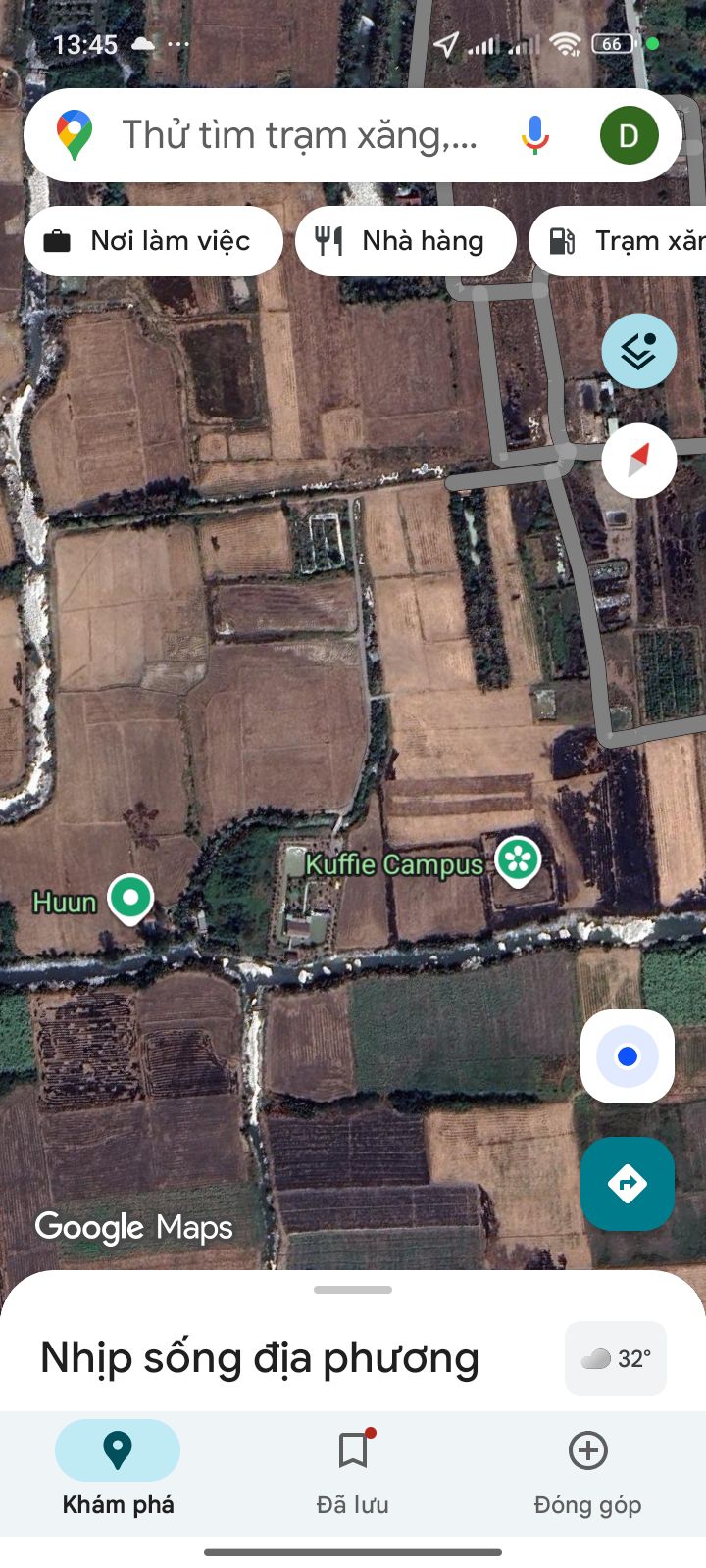Select the Nơi làm việc chip
706x1568 pixels.
click(x=153, y=241)
